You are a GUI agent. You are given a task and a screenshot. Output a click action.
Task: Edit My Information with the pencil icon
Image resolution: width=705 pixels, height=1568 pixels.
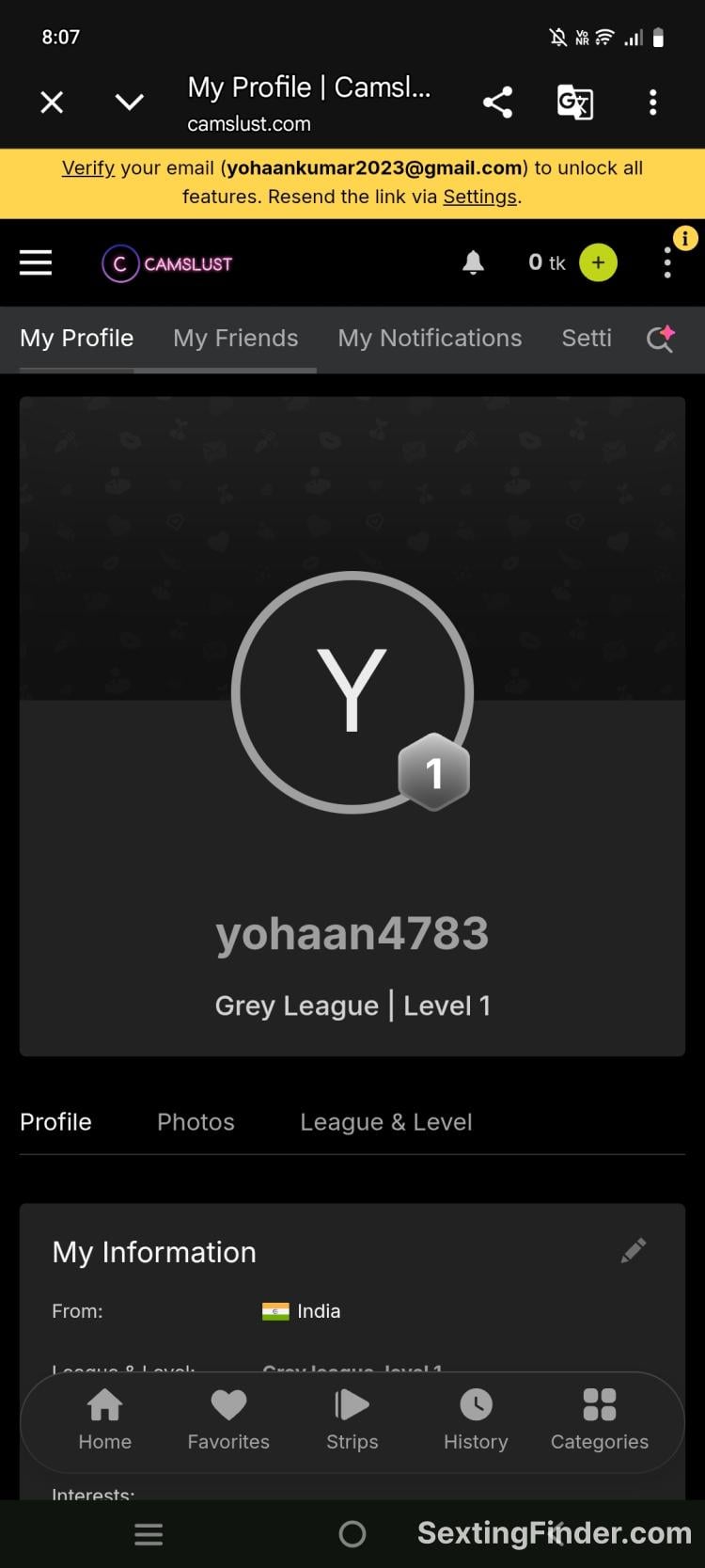[x=634, y=1251]
